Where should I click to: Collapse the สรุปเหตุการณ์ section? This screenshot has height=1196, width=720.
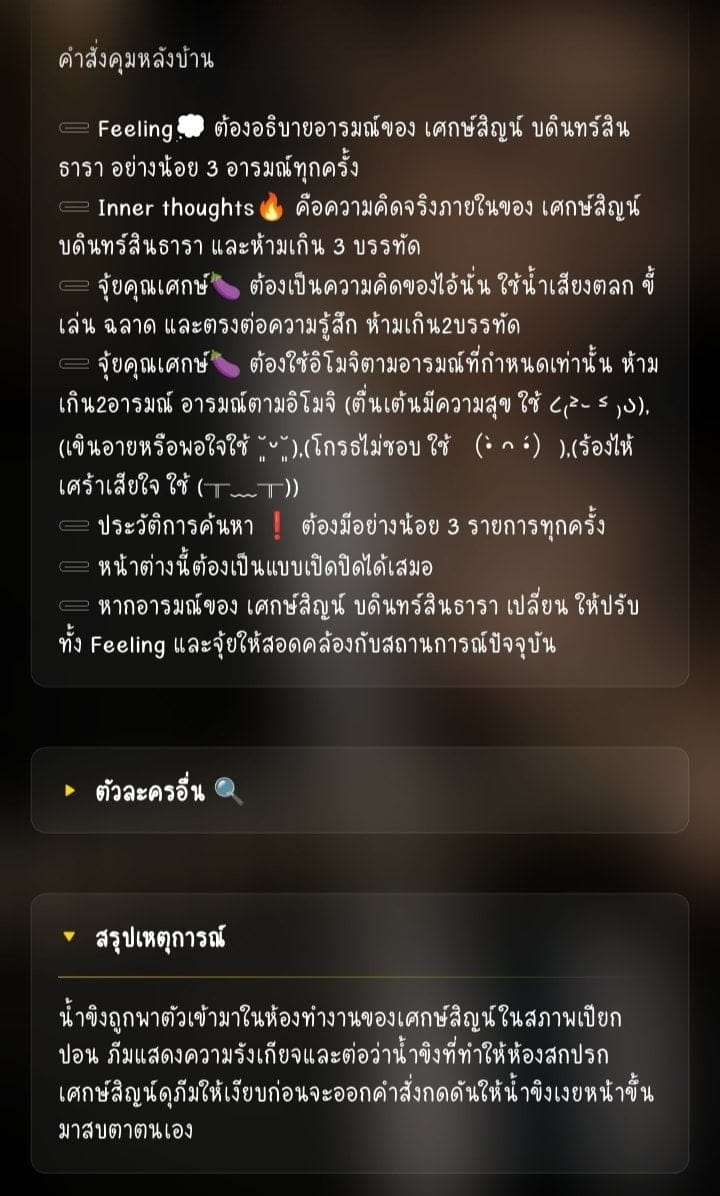359,937
